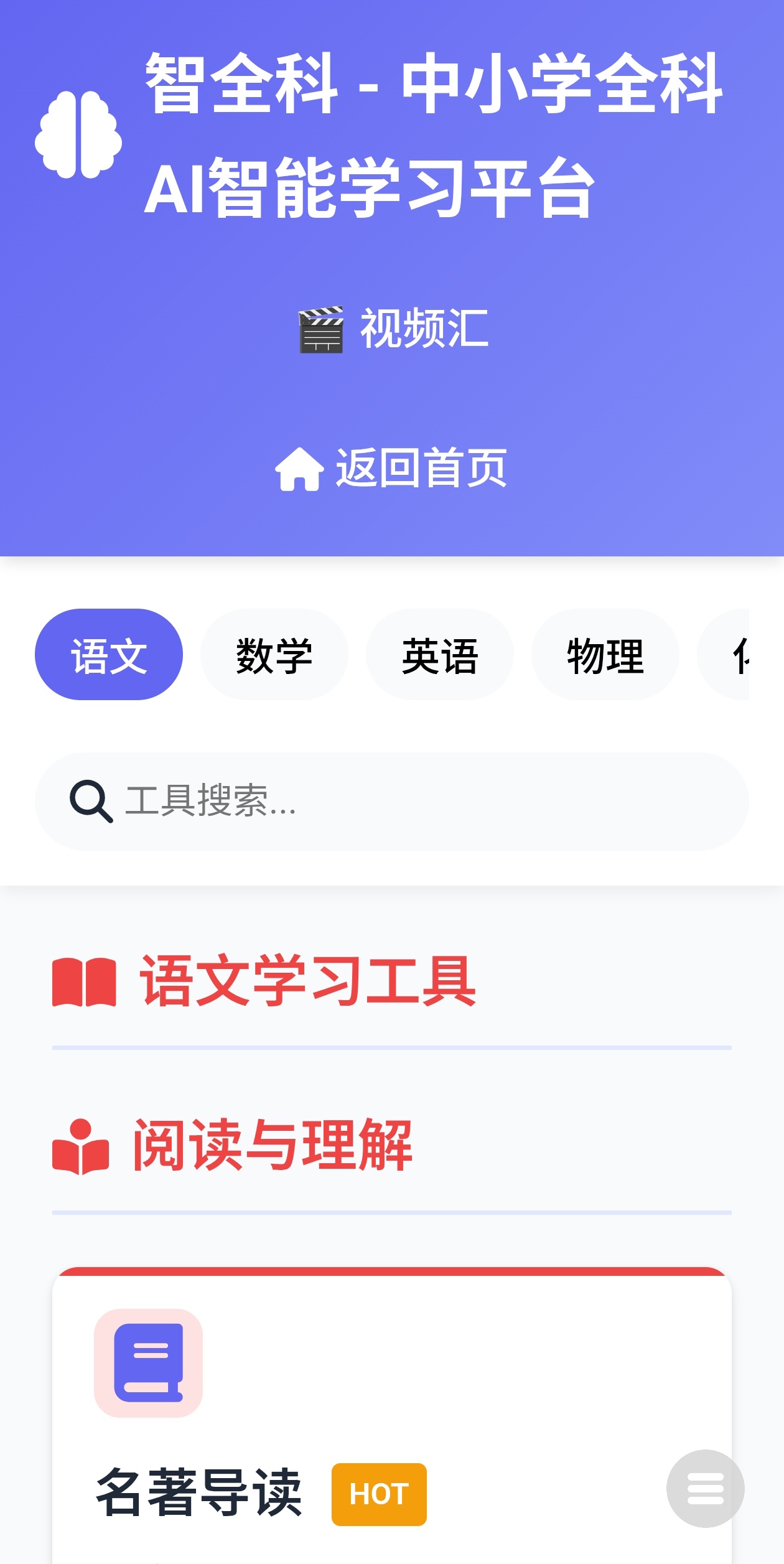
Task: Click the magnifier icon in the search bar
Action: click(90, 802)
